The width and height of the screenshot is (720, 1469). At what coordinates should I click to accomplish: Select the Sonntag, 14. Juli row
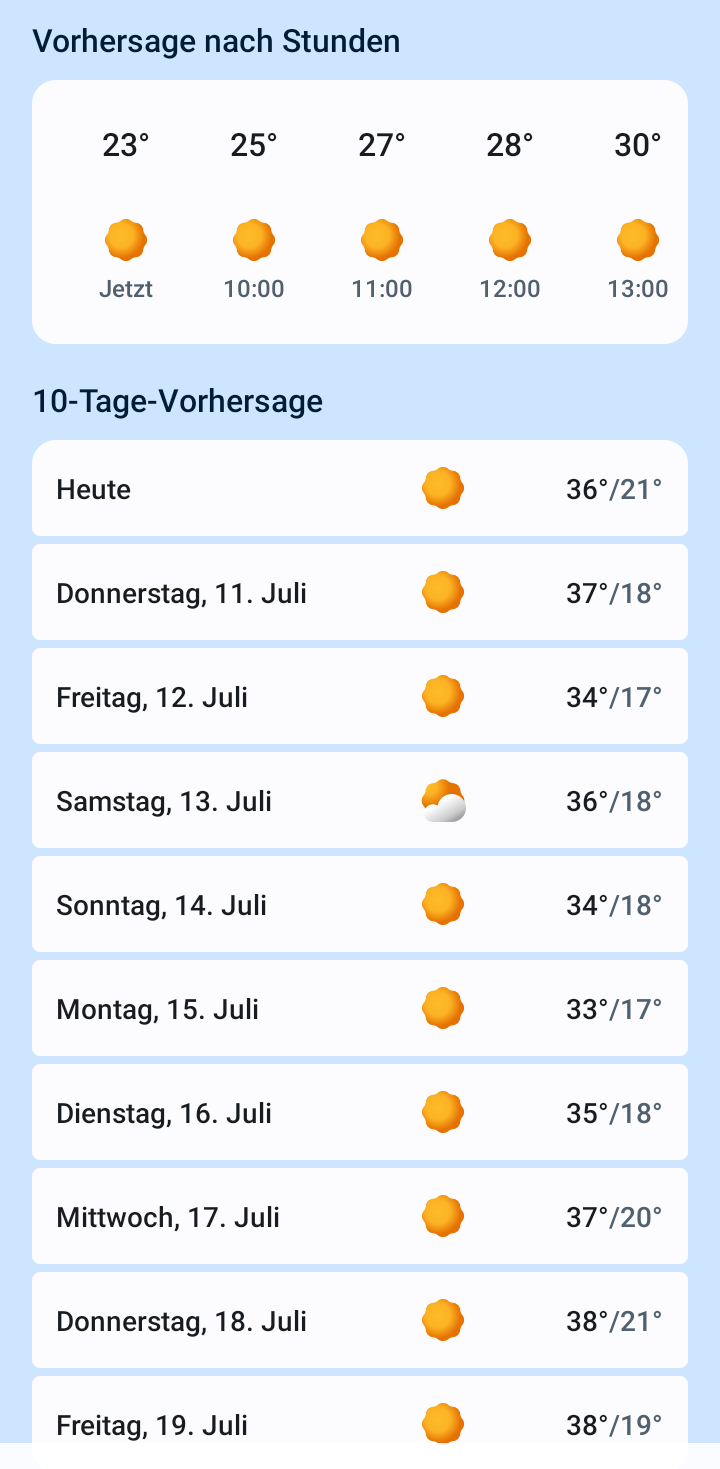360,904
